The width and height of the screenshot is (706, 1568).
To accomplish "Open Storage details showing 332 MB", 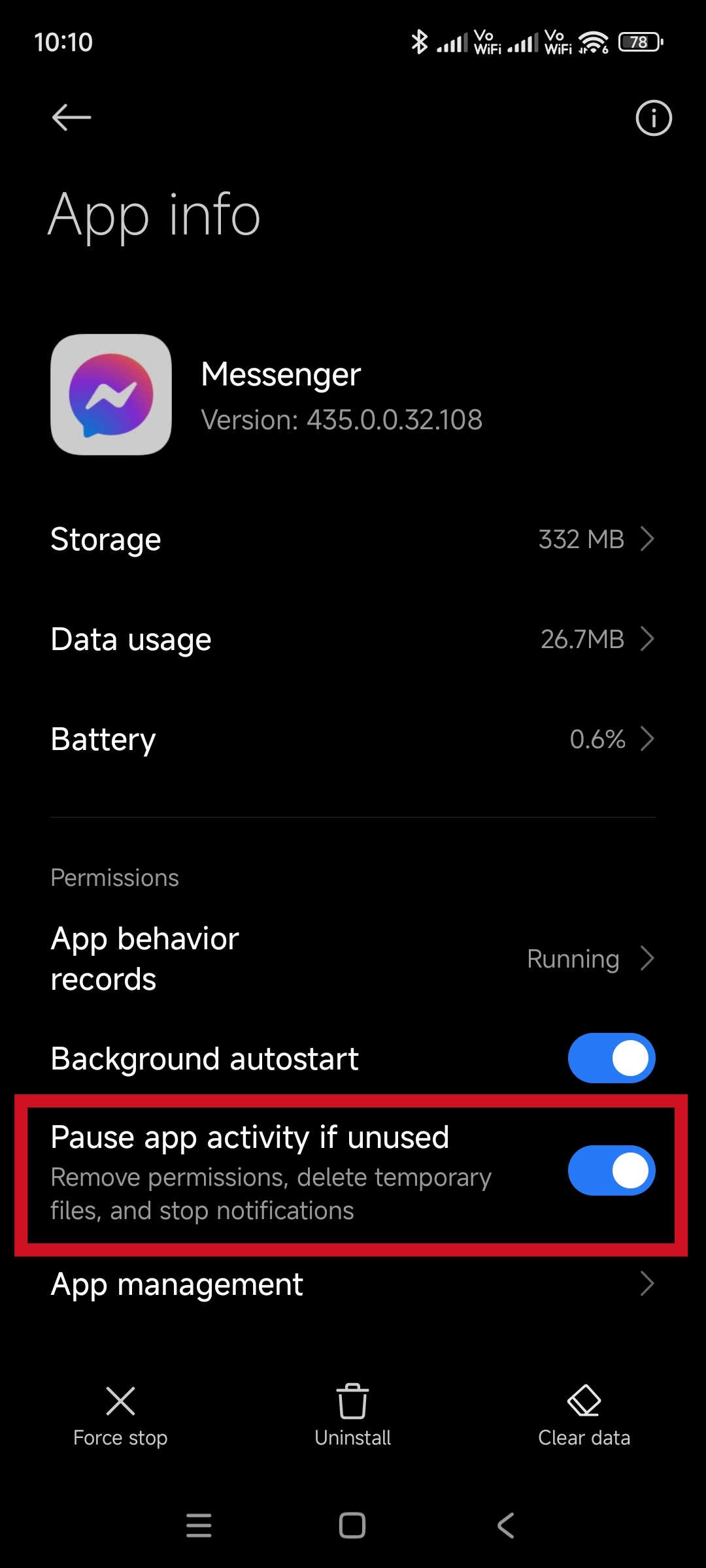I will [353, 539].
